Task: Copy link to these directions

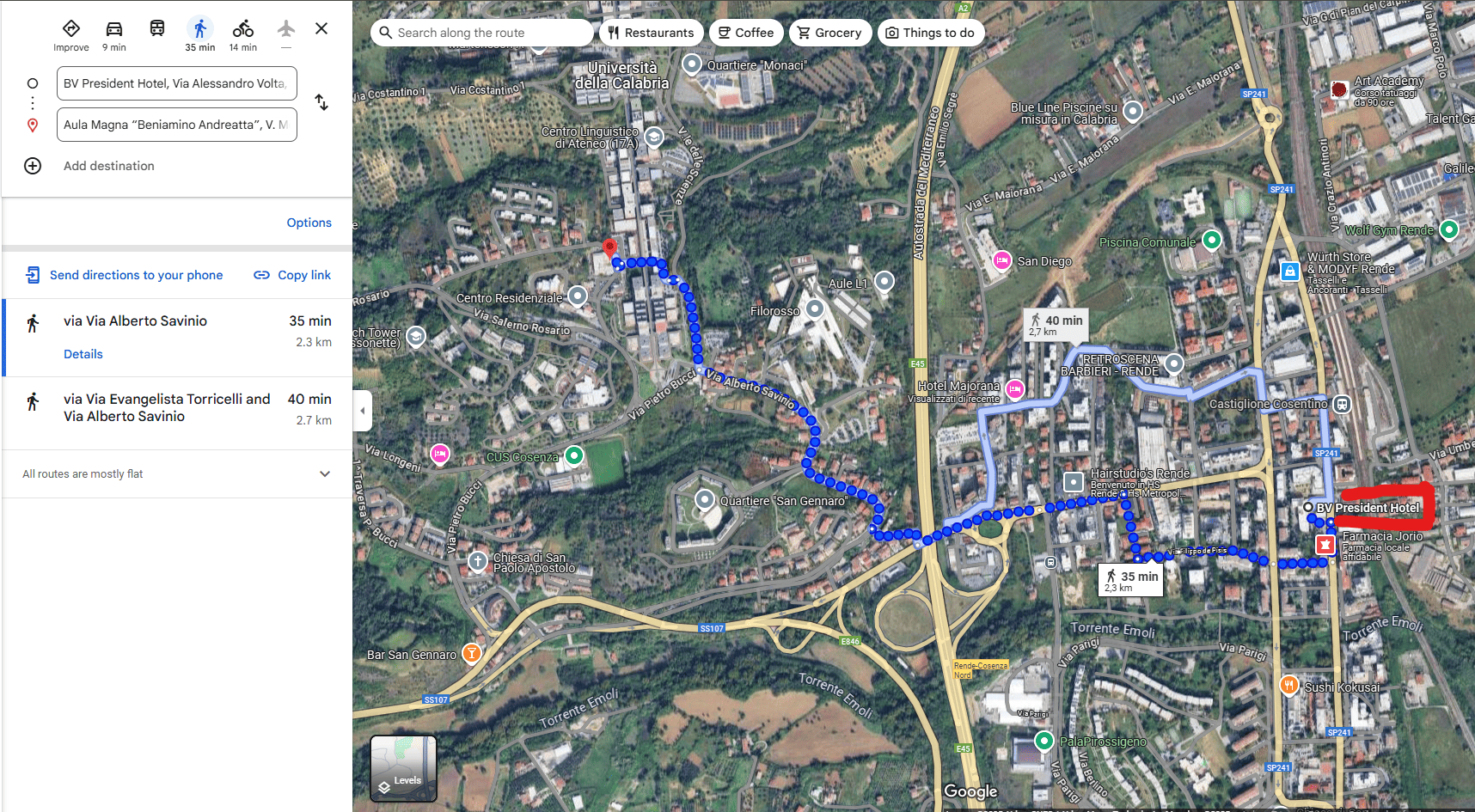Action: coord(292,275)
